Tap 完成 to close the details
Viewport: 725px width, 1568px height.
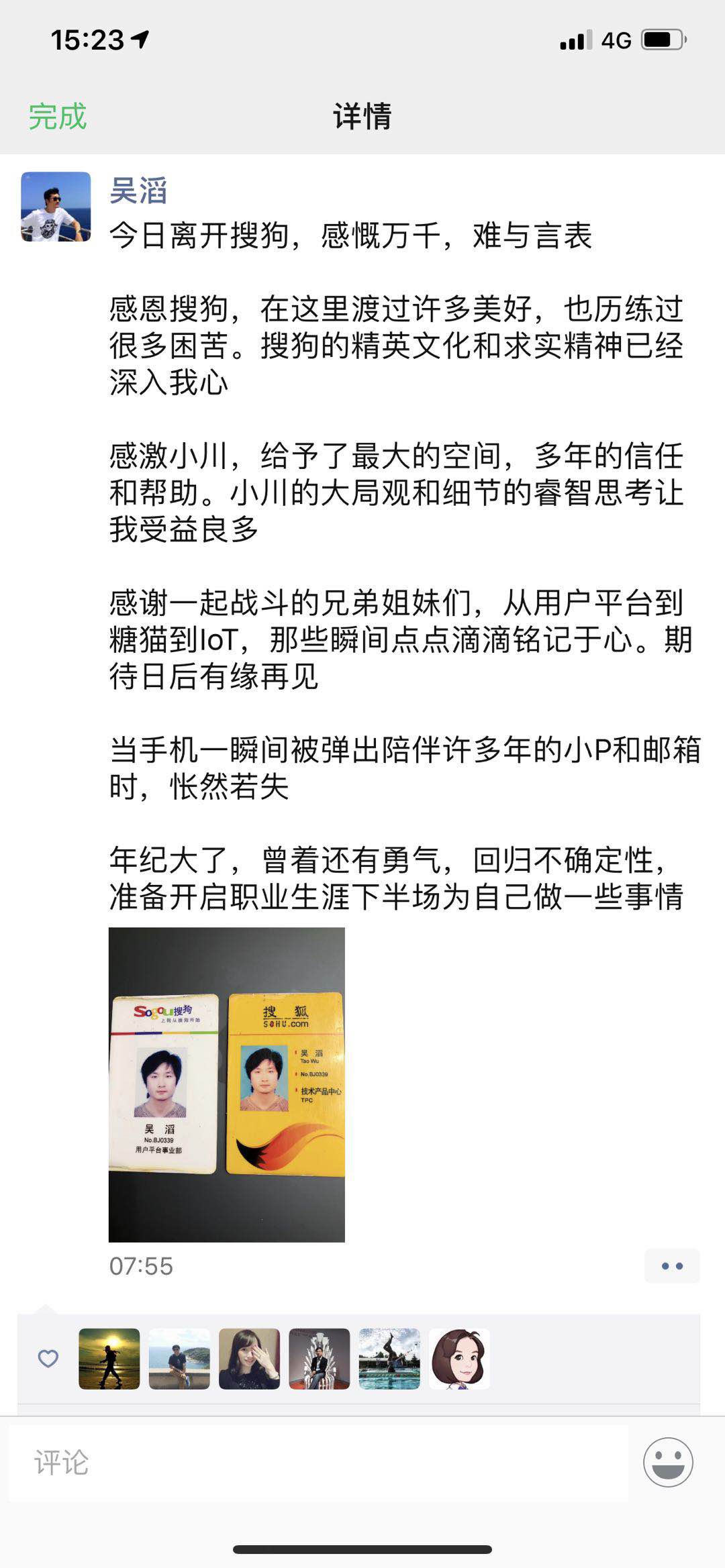pyautogui.click(x=58, y=117)
